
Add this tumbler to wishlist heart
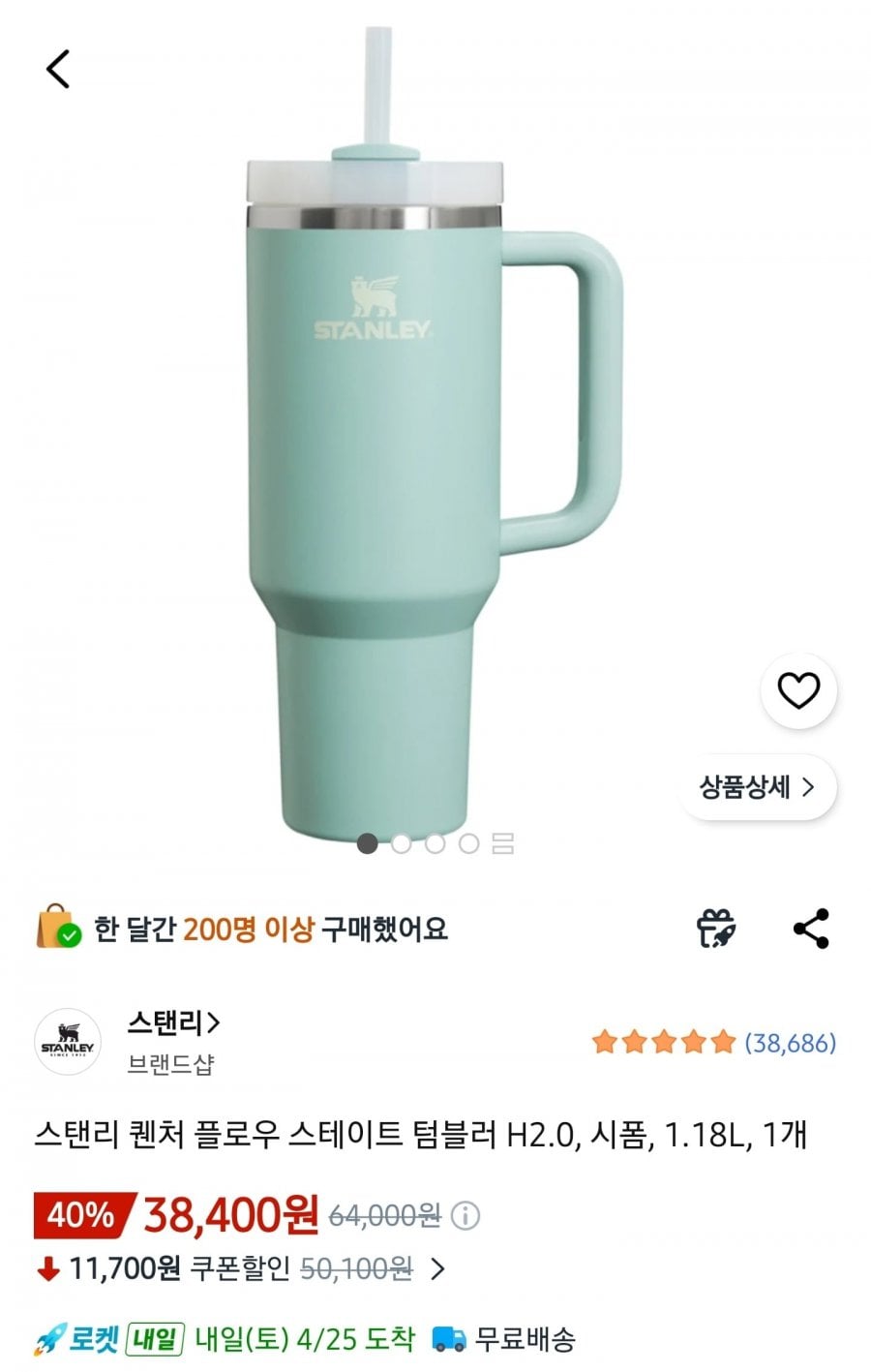(x=798, y=690)
